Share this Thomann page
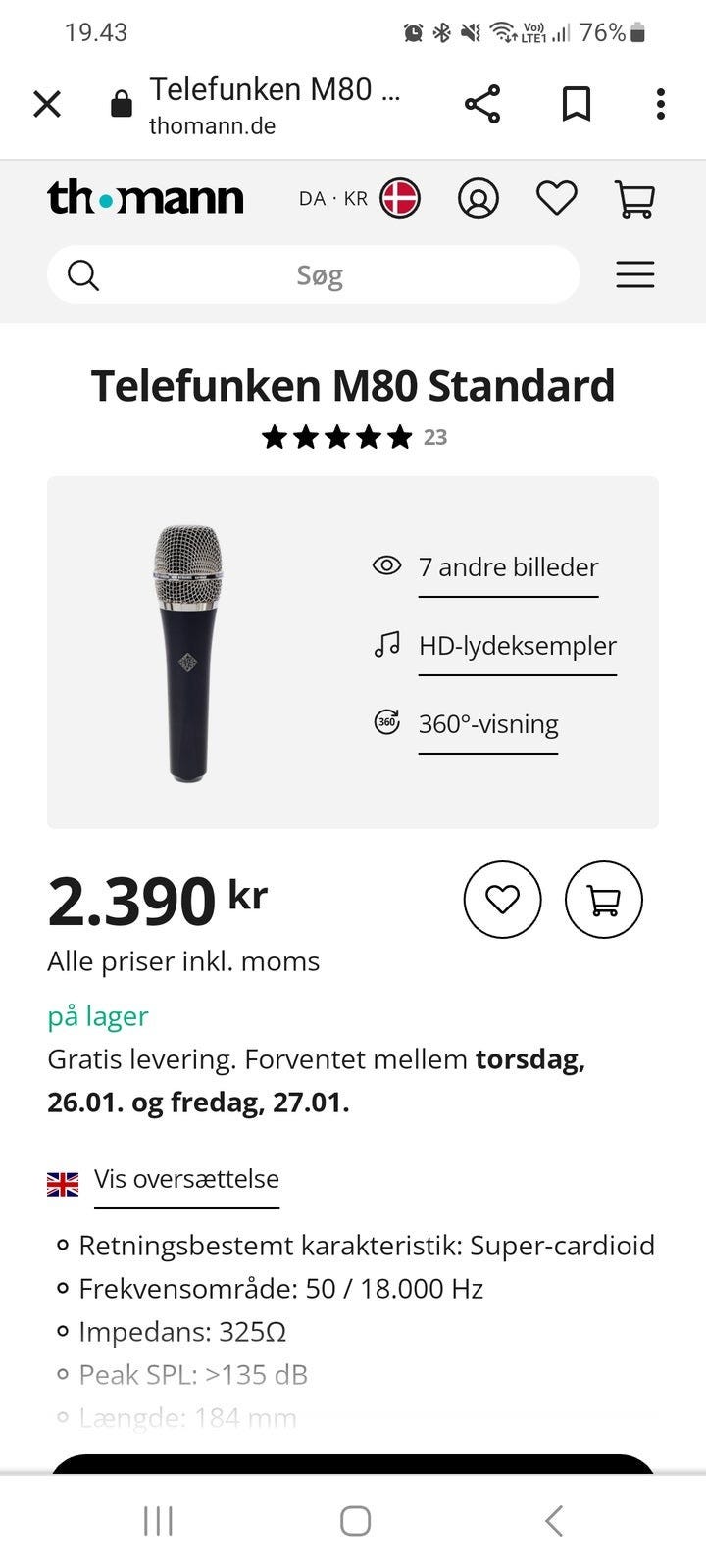Screen dimensions: 706x1568 tap(481, 104)
